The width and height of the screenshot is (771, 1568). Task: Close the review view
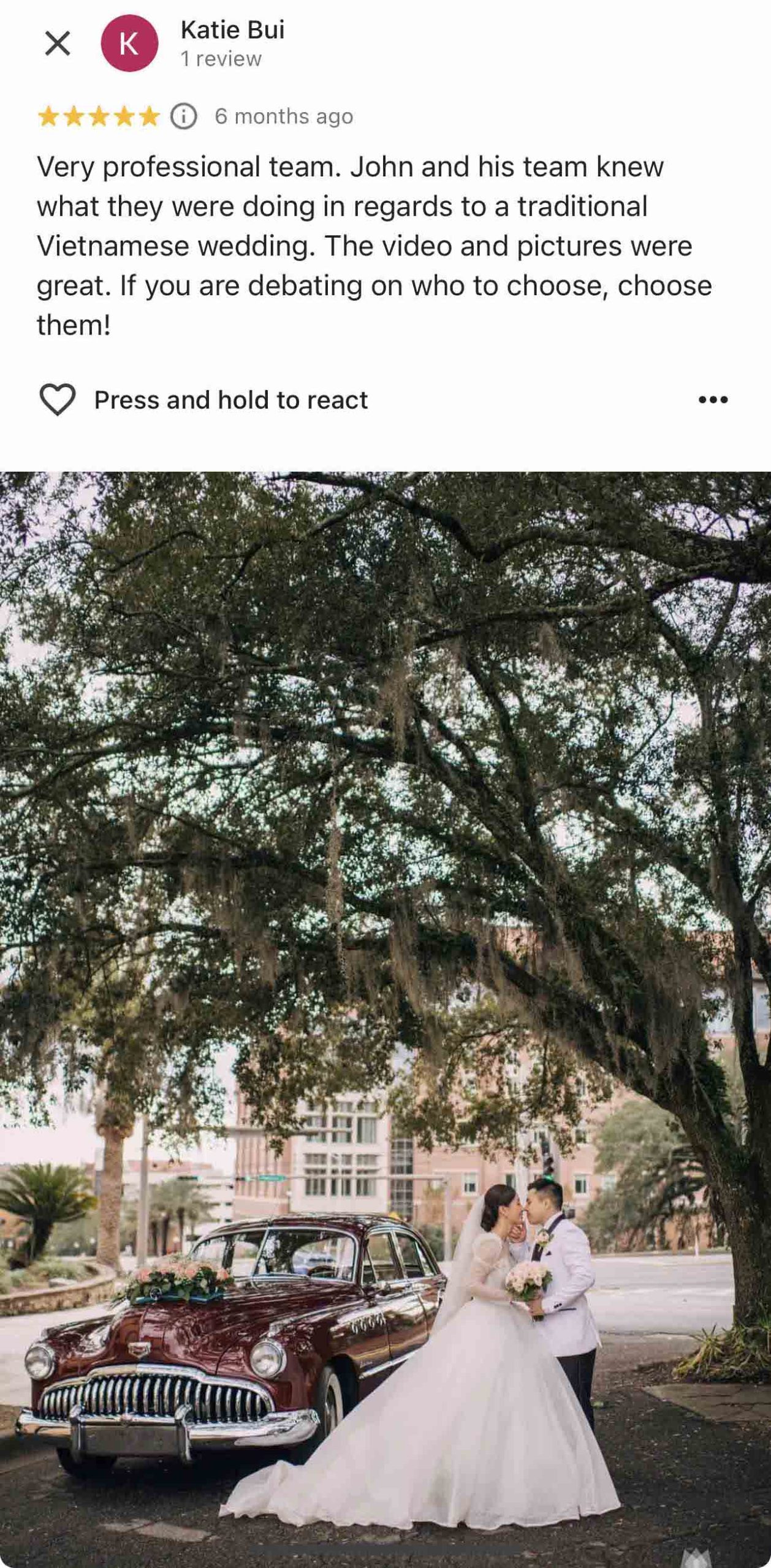pos(58,44)
